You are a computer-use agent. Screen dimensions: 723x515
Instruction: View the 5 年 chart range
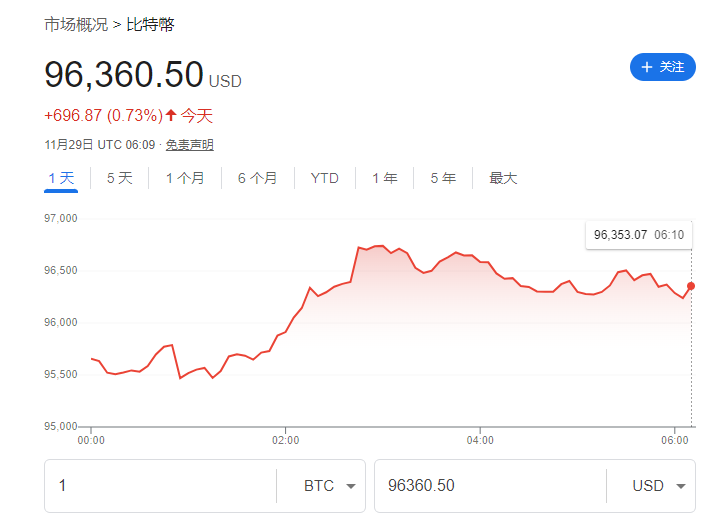tap(443, 178)
